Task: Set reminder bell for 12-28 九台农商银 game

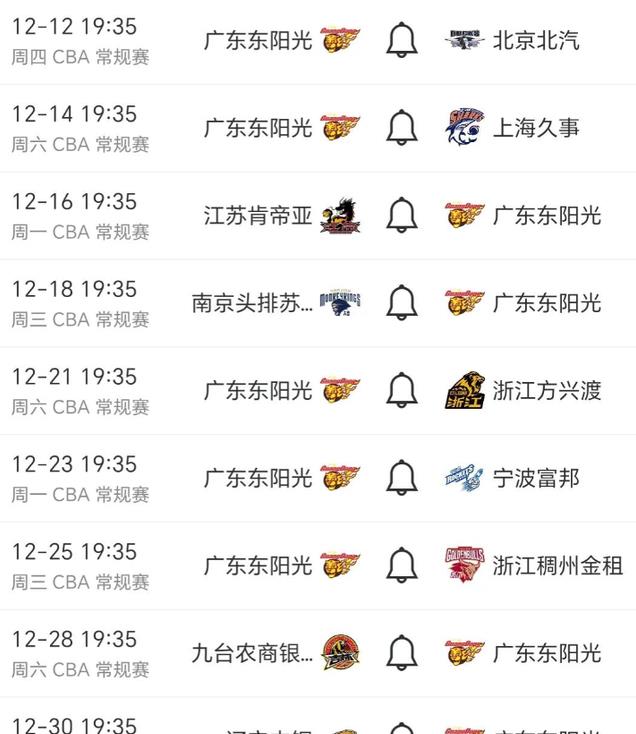Action: [402, 653]
